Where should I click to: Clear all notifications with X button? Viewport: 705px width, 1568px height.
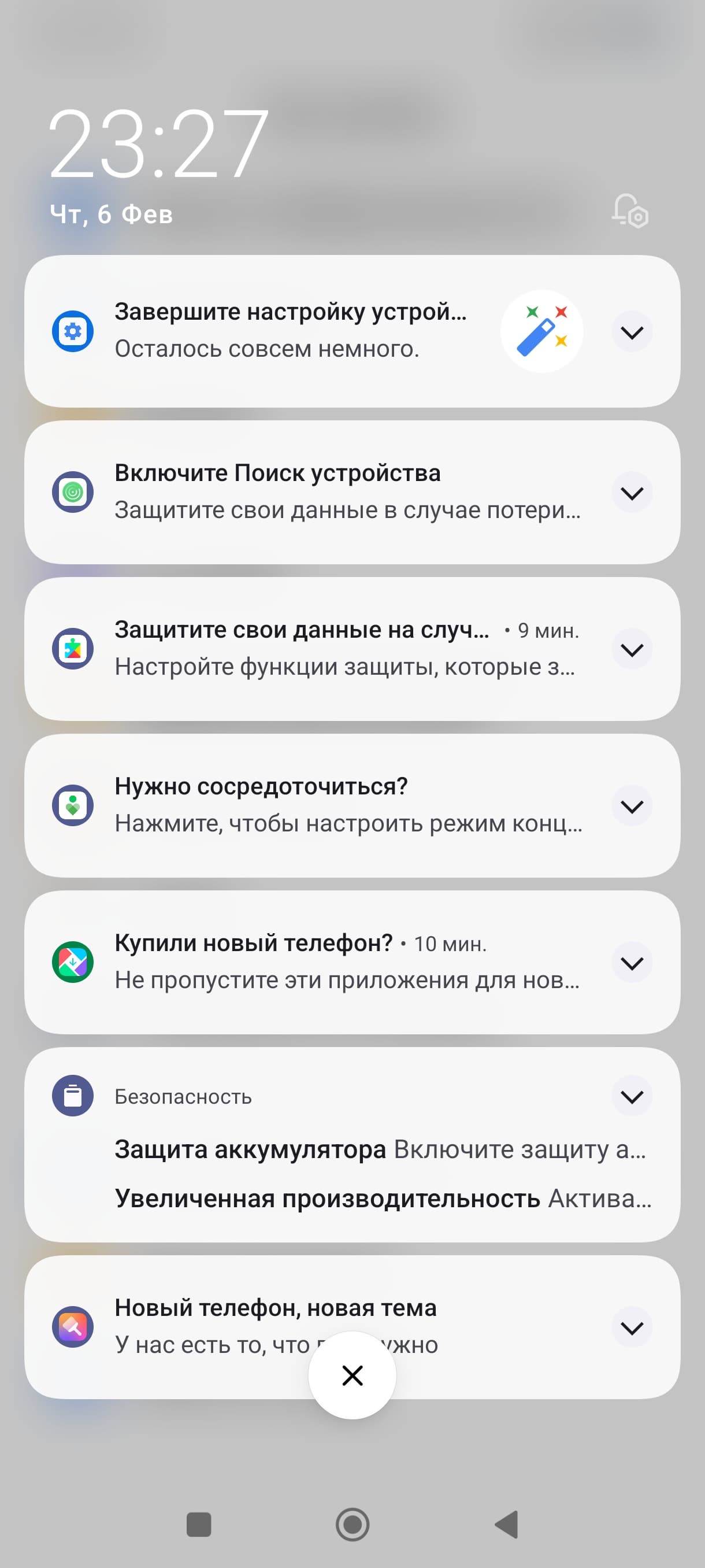pos(352,1375)
